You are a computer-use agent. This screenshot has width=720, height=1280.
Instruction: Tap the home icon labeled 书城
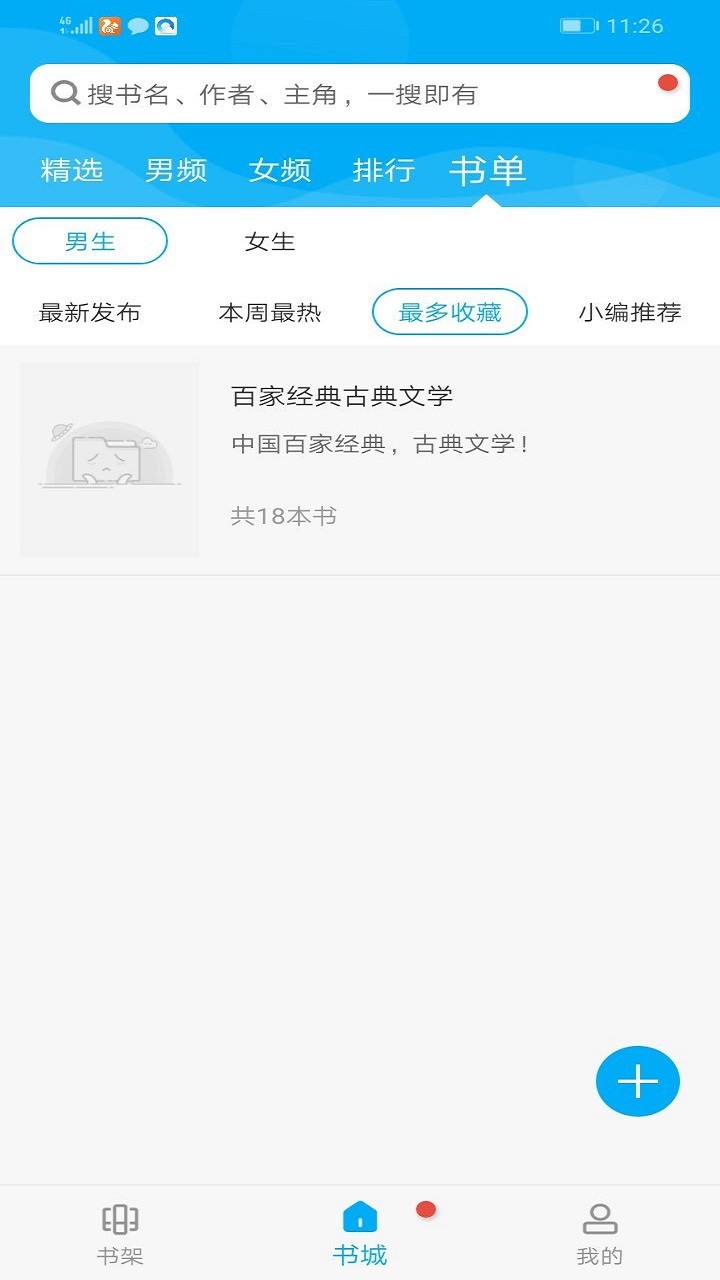[359, 1227]
